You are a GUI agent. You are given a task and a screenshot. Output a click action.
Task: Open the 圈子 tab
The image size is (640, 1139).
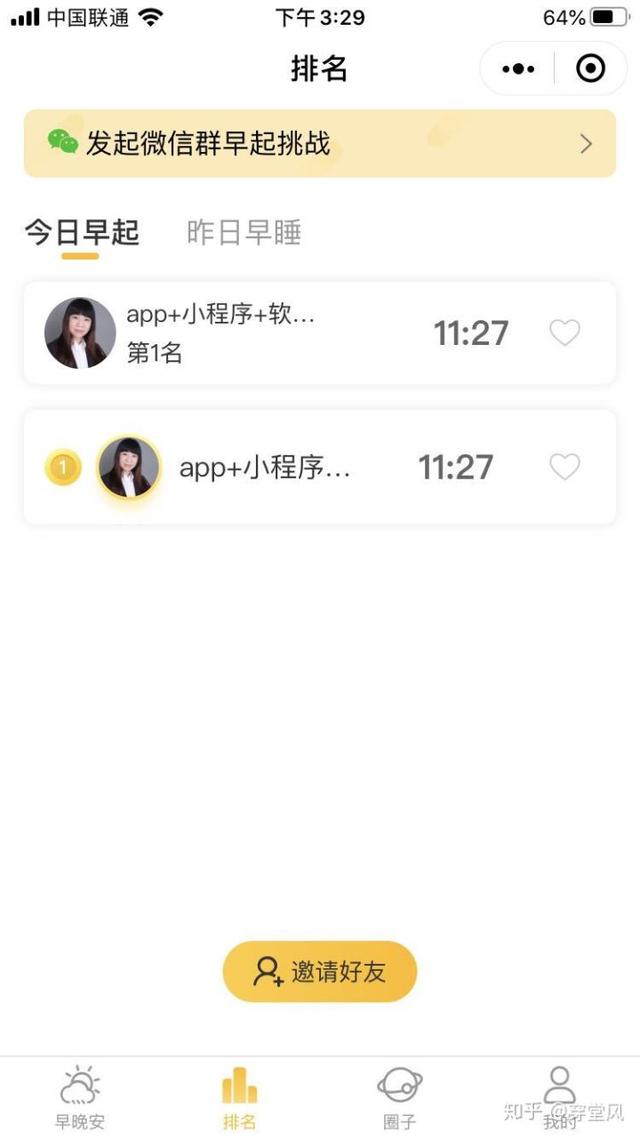point(400,1097)
